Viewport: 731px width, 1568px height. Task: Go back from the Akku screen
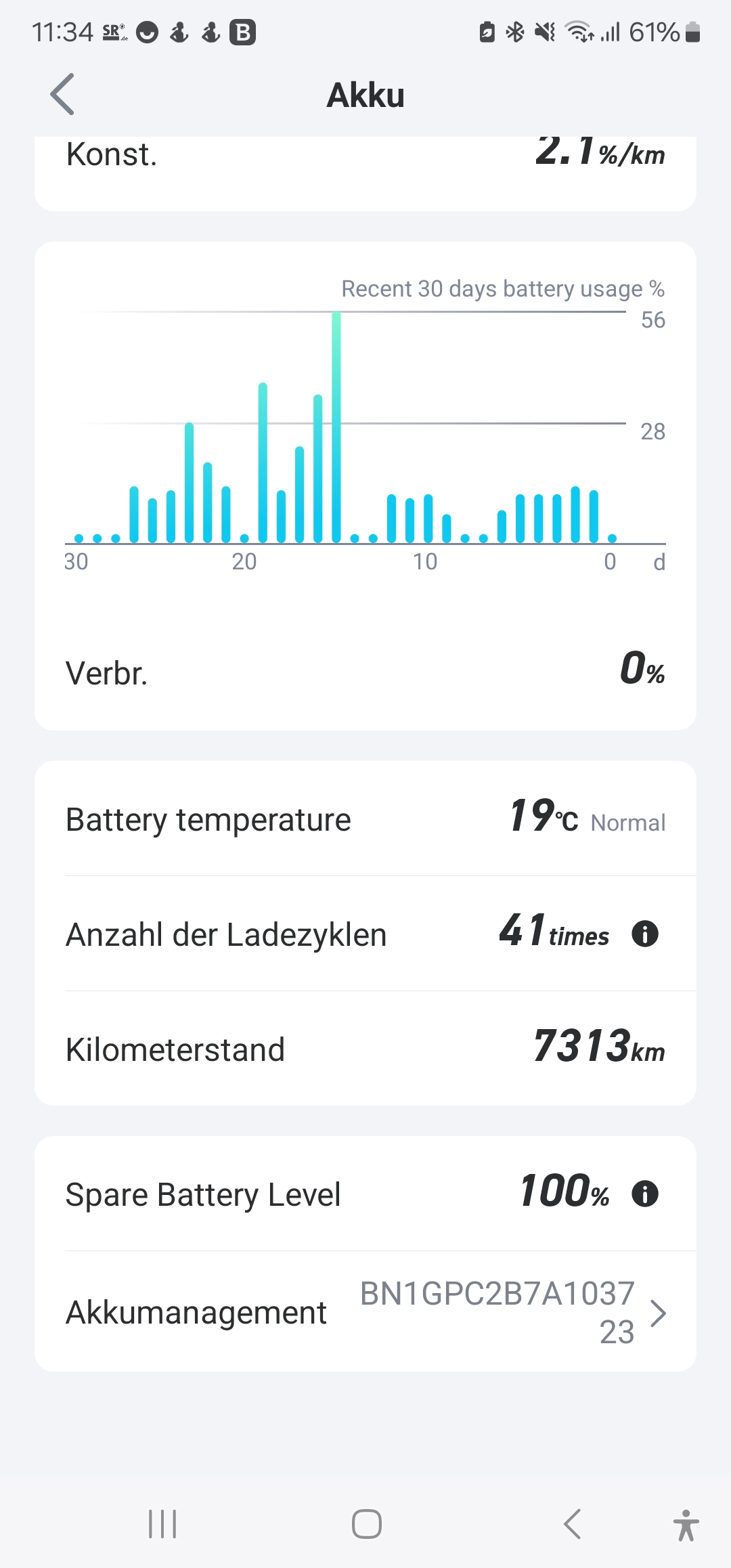62,95
